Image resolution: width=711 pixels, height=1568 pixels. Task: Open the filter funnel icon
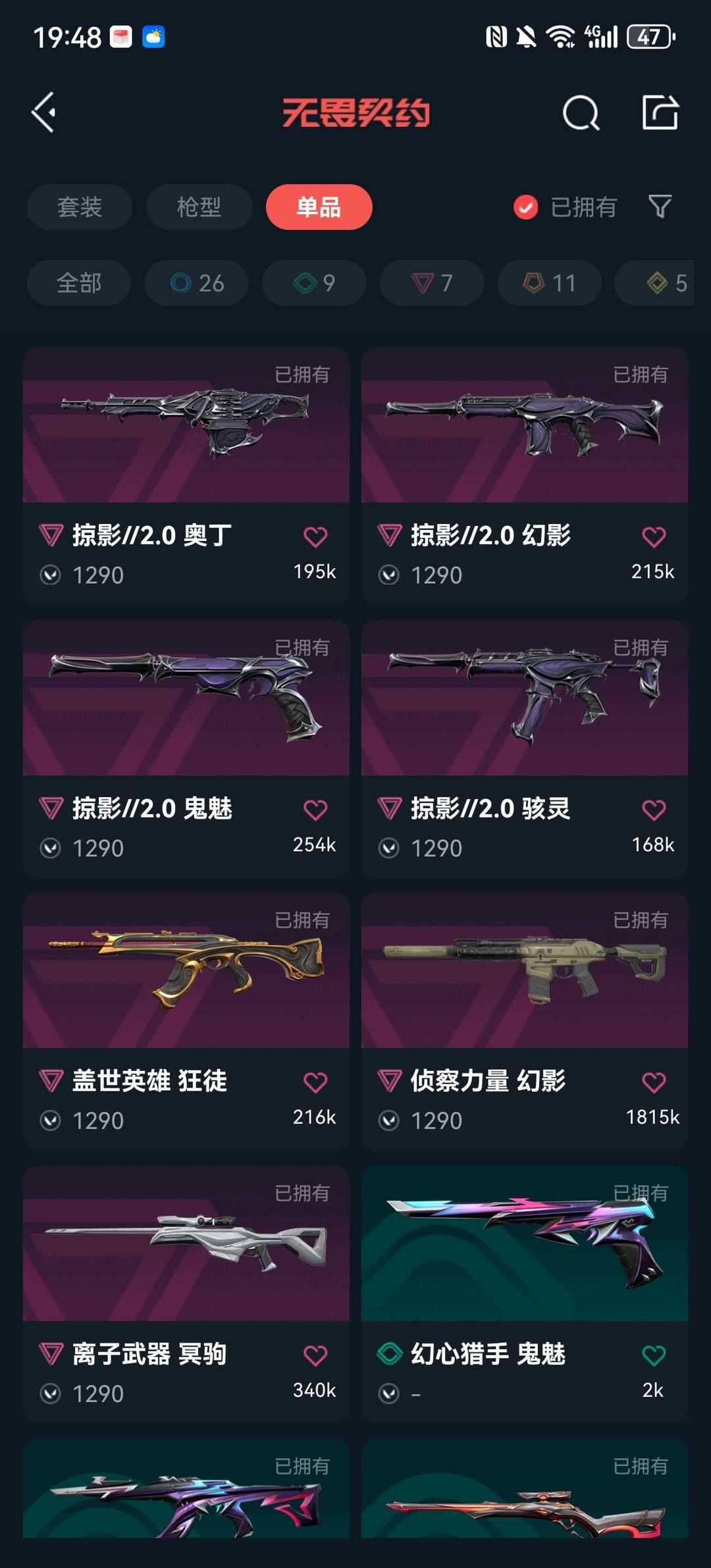click(660, 207)
